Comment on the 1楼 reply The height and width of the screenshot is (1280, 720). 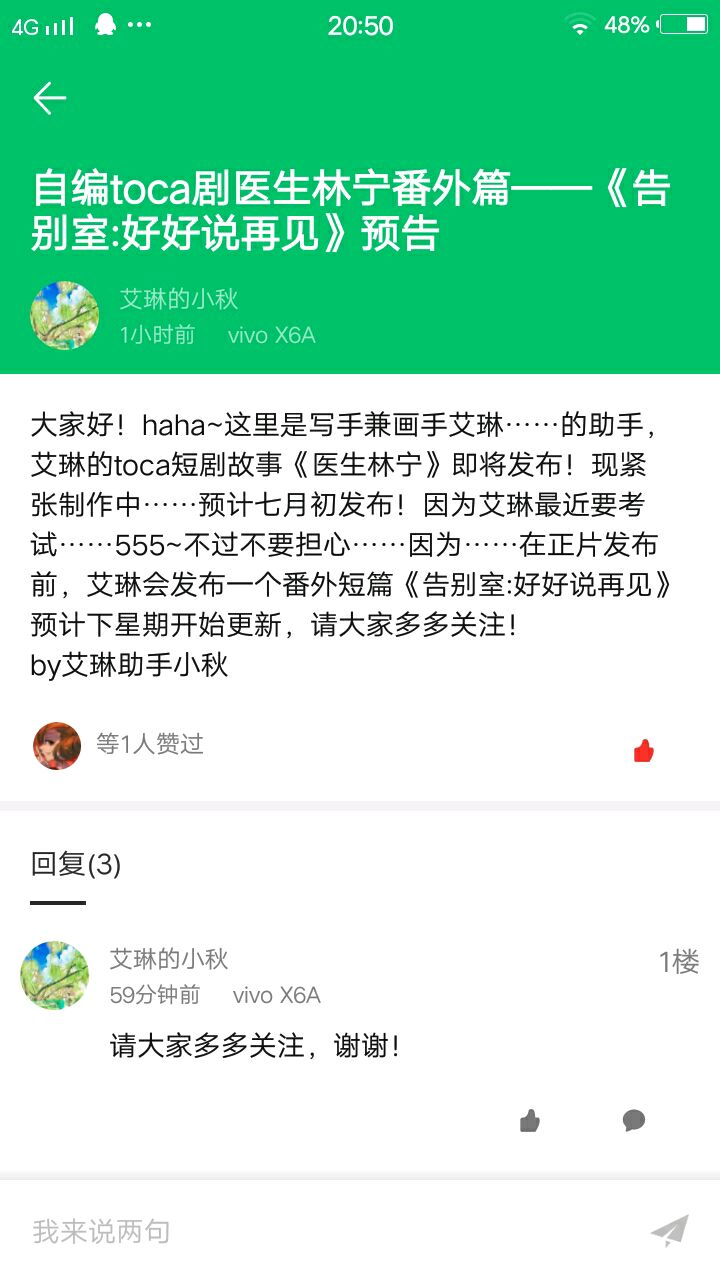click(634, 1121)
